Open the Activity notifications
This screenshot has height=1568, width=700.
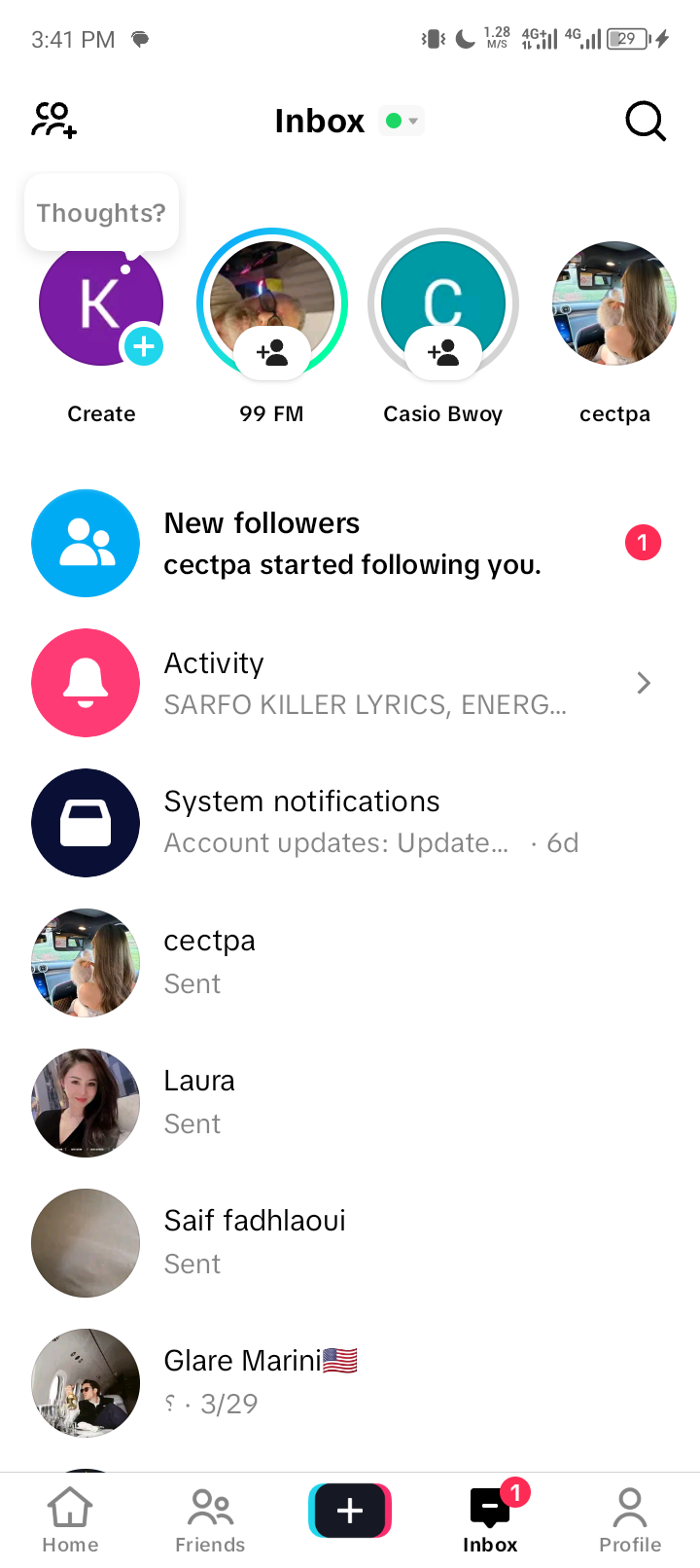click(350, 683)
